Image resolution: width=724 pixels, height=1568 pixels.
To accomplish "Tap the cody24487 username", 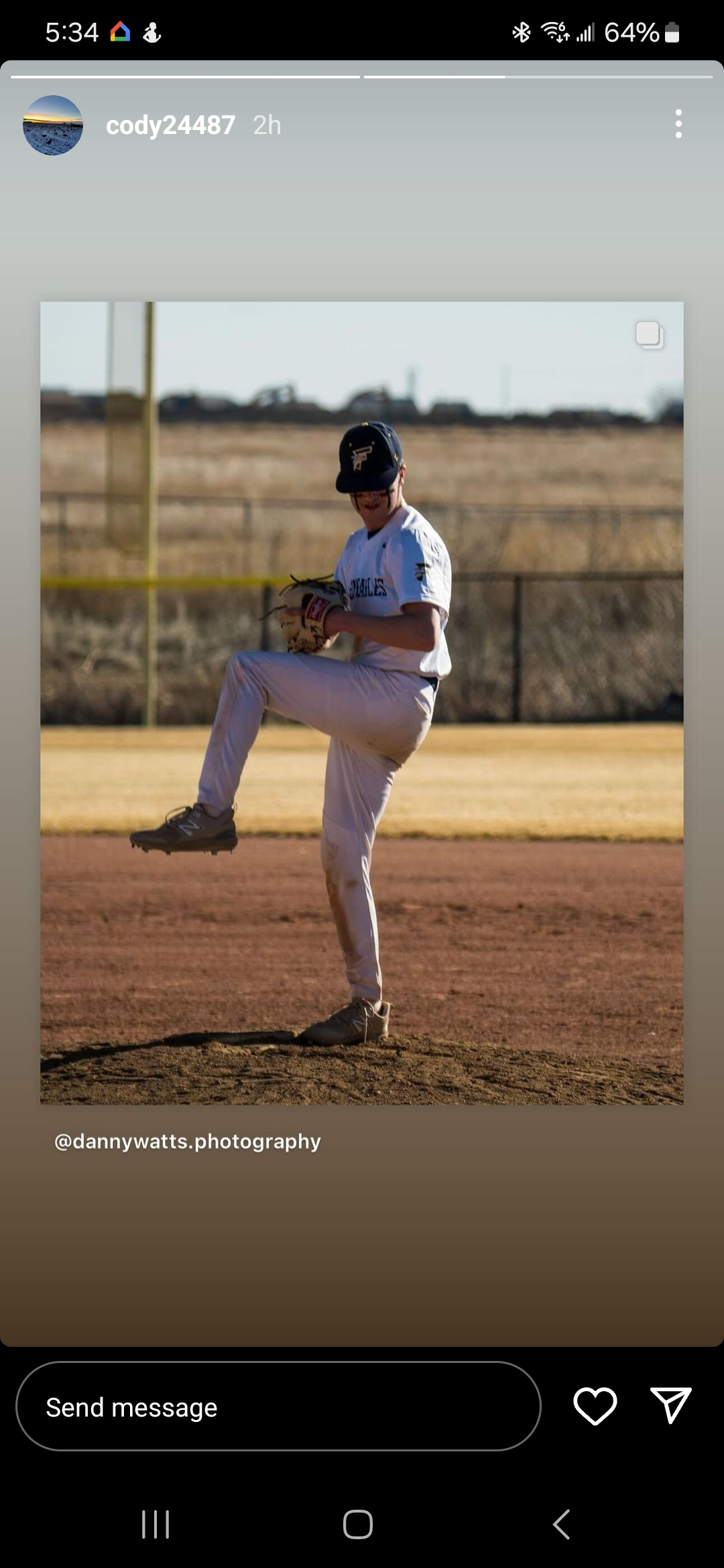I will (170, 125).
